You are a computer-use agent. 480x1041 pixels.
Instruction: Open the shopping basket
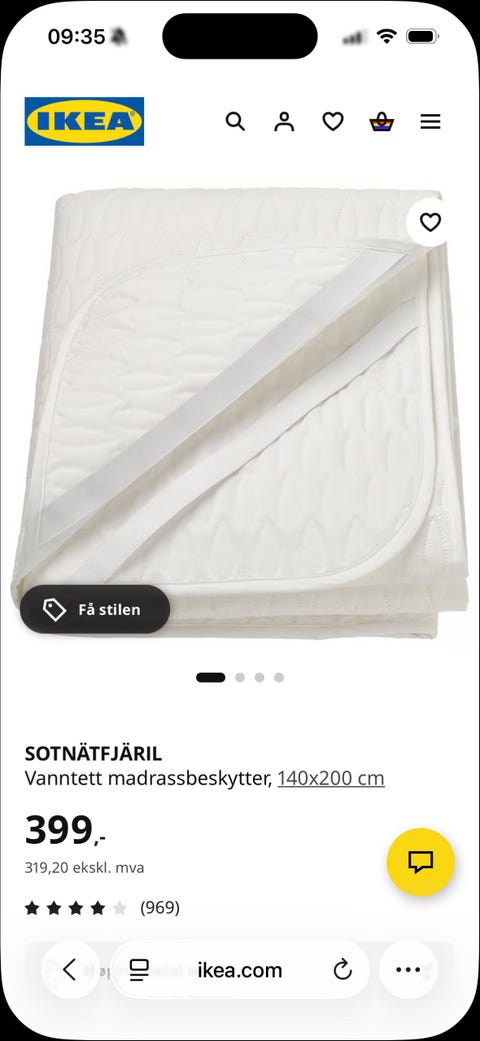(382, 121)
